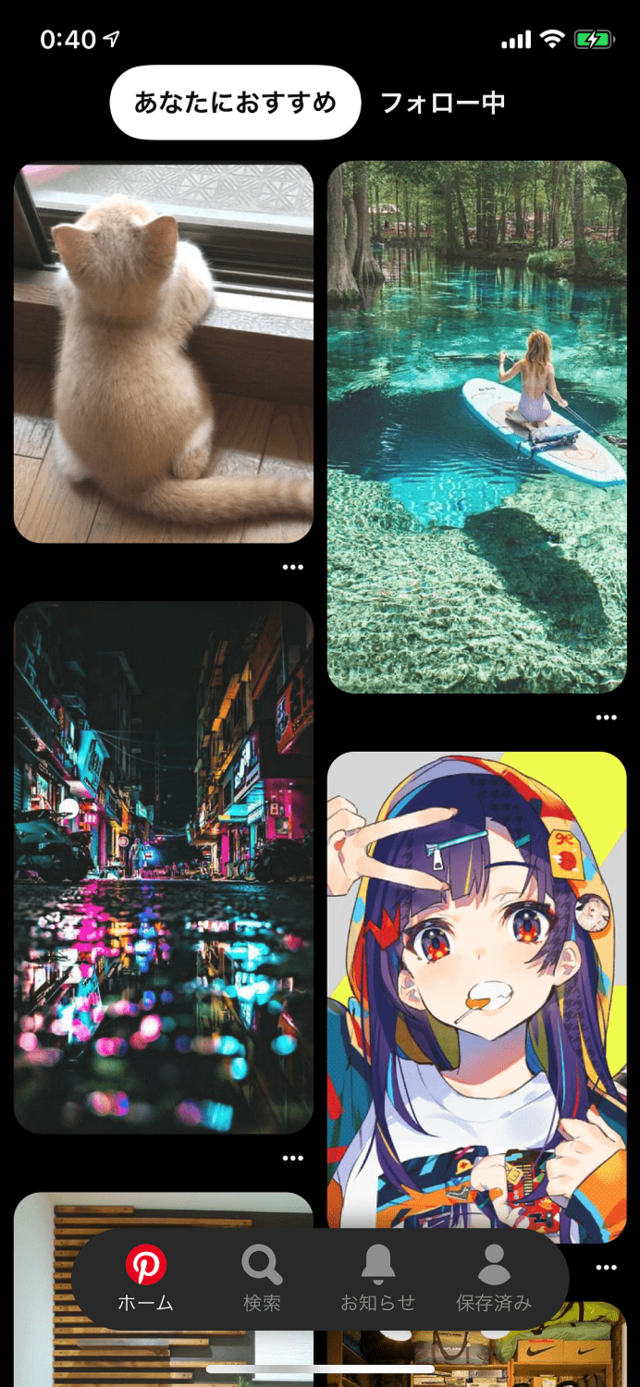Select the あなたにおすすめ tab

(x=235, y=102)
